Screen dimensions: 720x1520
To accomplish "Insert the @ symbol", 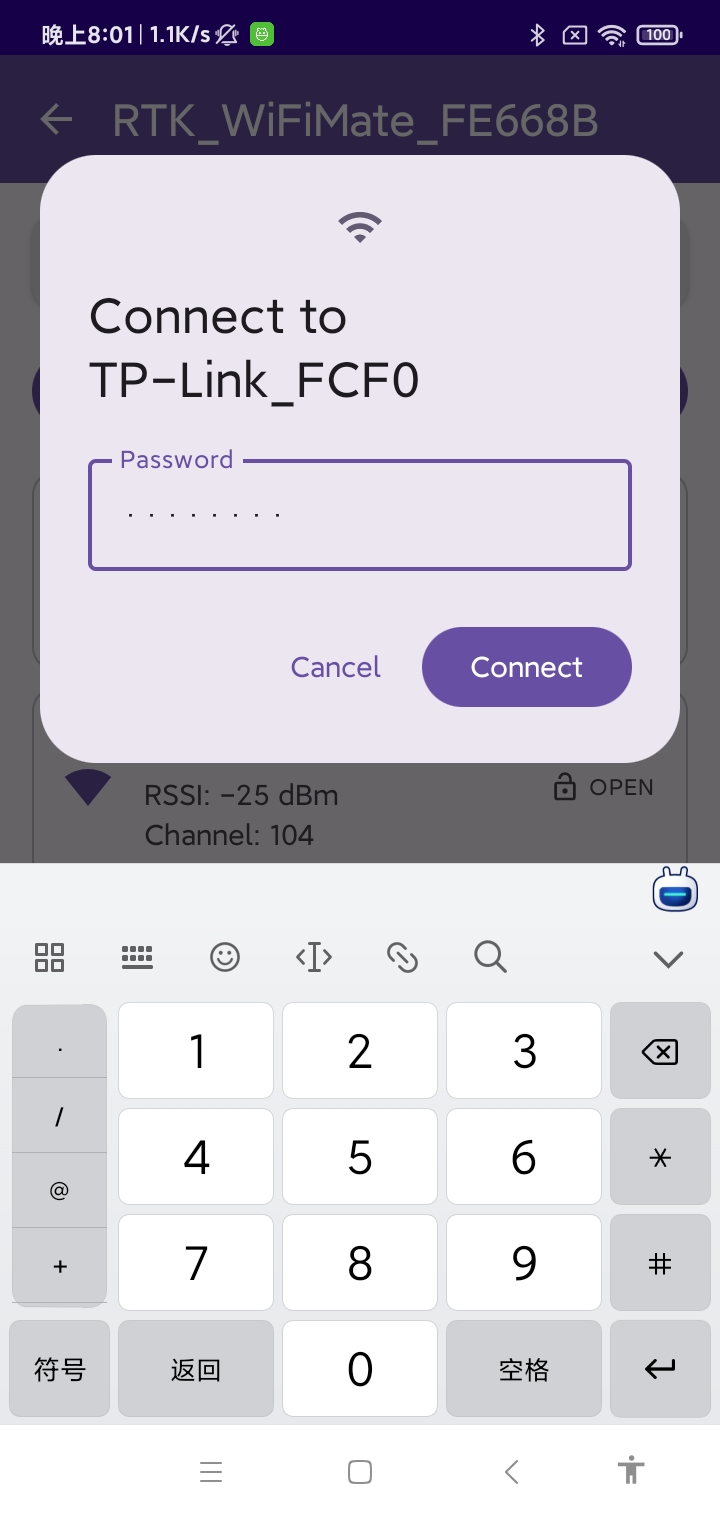I will pos(60,1190).
